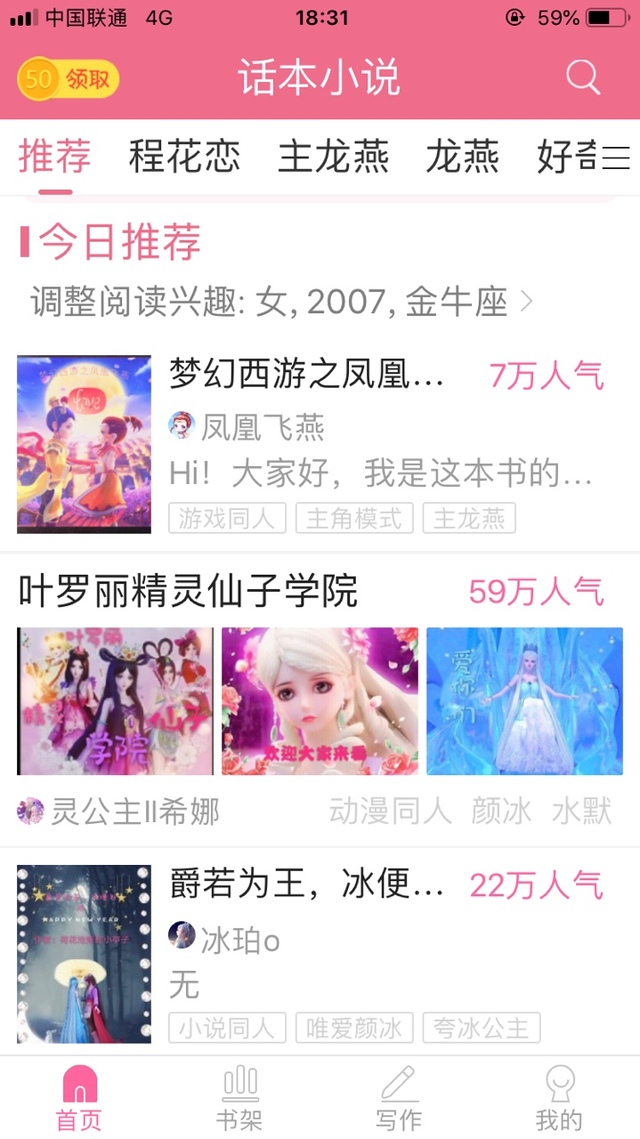Switch to the 主龙燕 tab
This screenshot has height=1139, width=640.
click(333, 158)
